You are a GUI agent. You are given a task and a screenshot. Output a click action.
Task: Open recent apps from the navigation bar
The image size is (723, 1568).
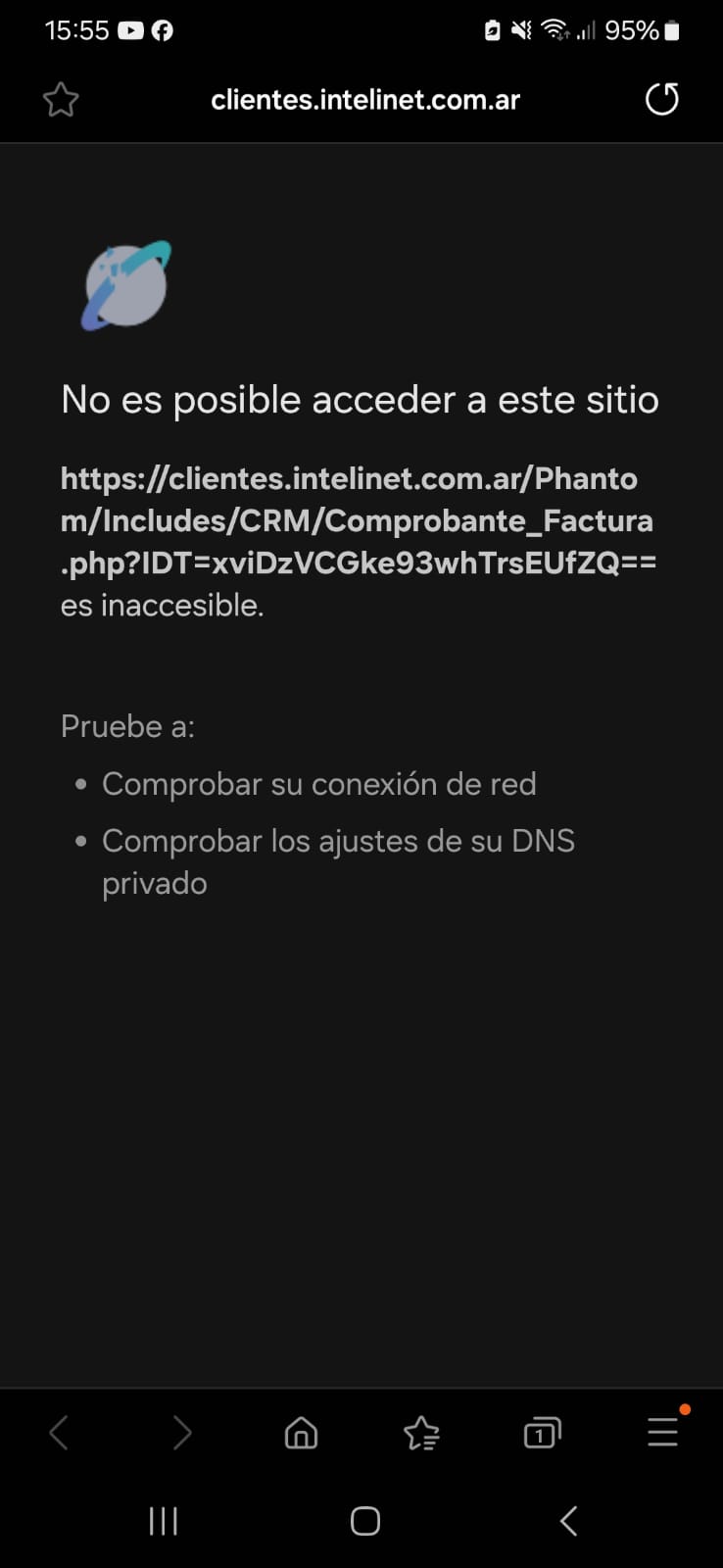tap(163, 1521)
